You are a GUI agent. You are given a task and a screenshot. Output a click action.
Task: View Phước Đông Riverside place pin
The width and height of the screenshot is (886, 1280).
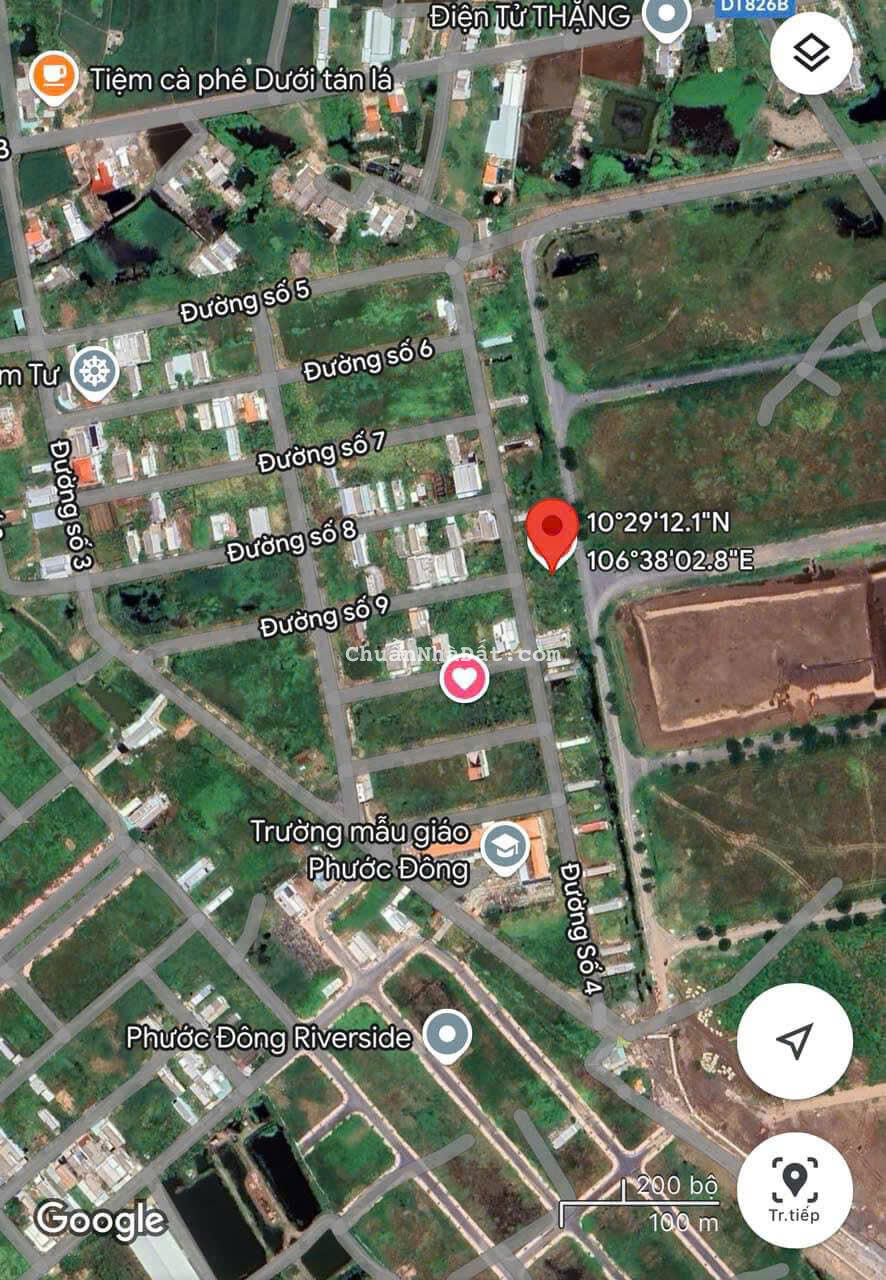point(447,1034)
